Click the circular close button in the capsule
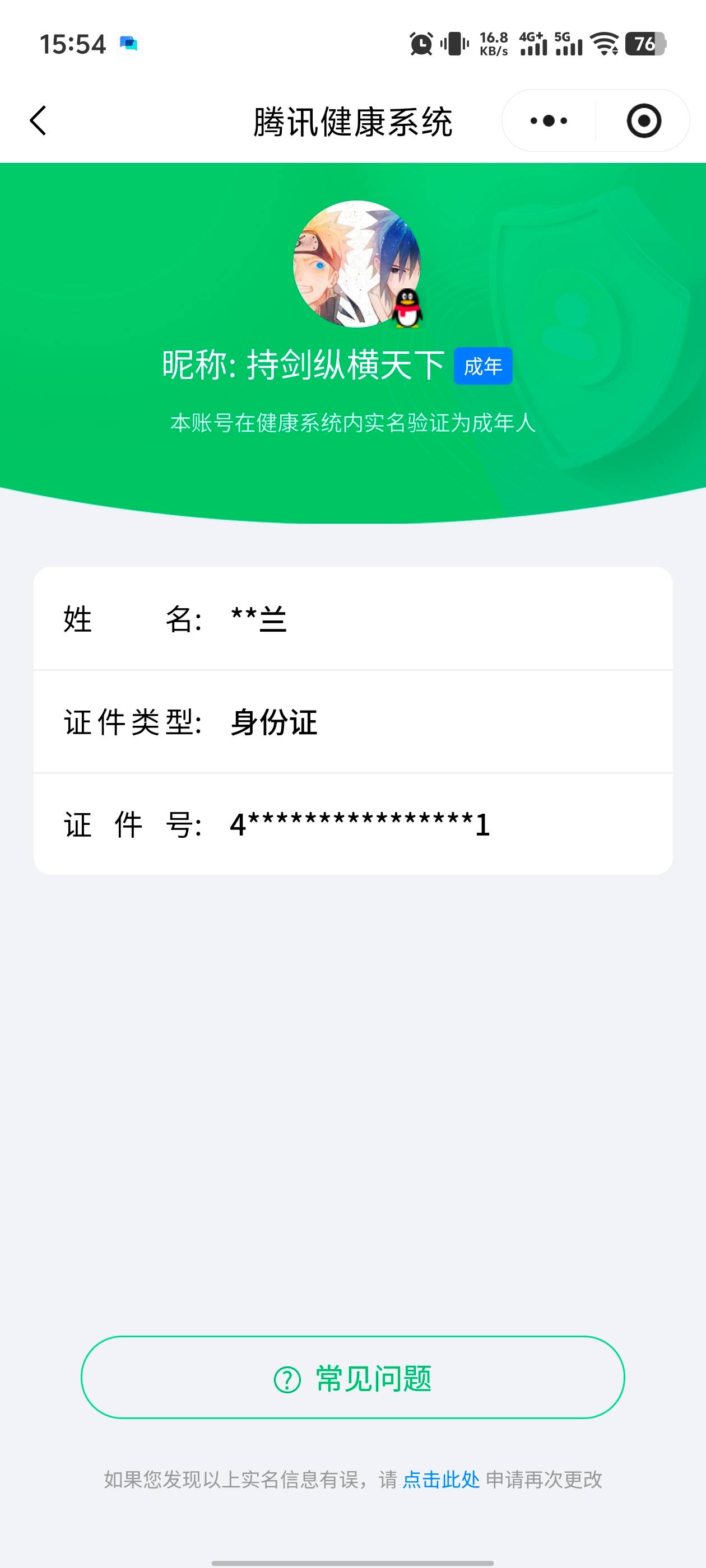 (x=645, y=120)
